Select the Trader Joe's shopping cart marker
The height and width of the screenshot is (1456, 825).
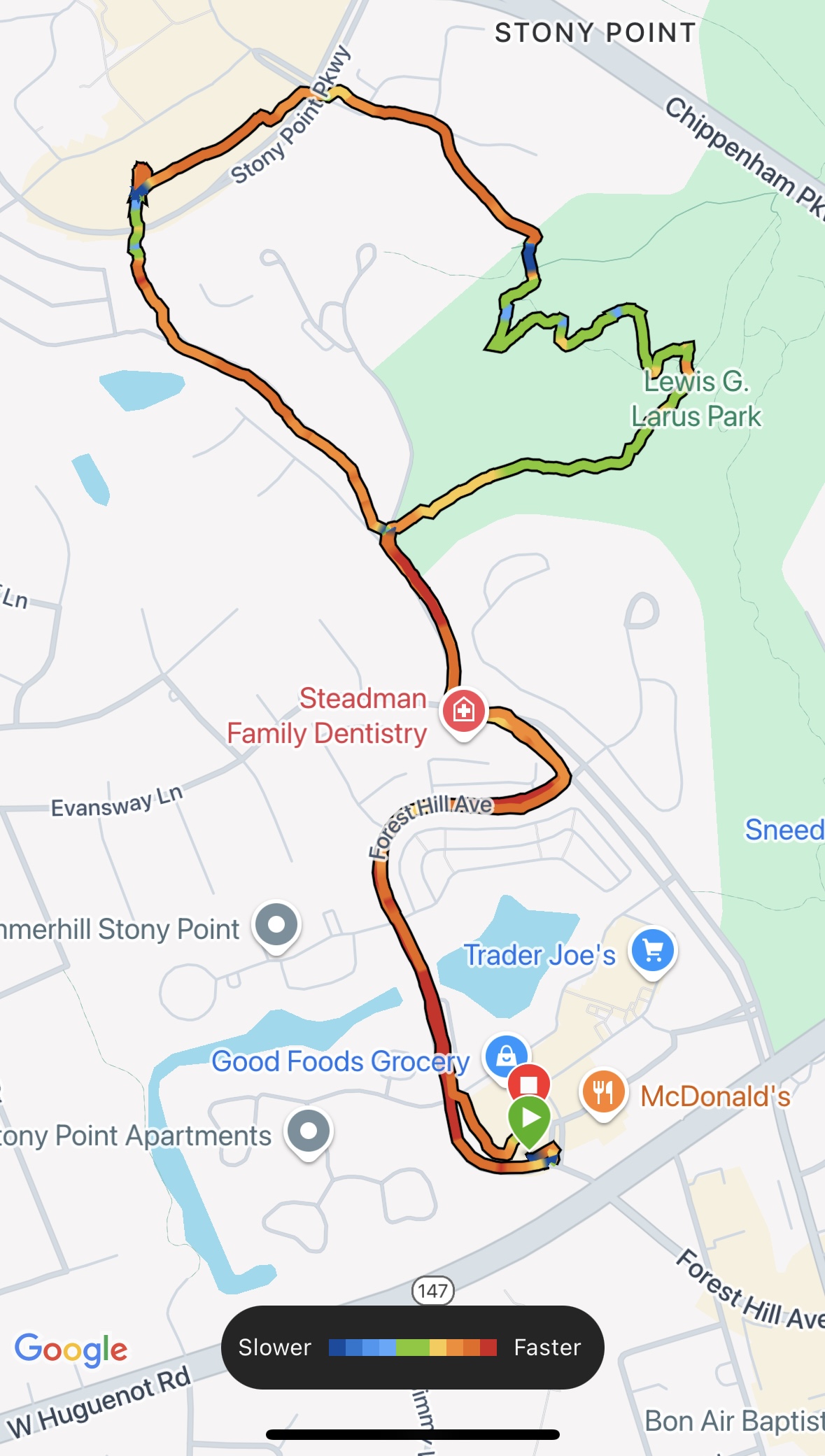652,951
